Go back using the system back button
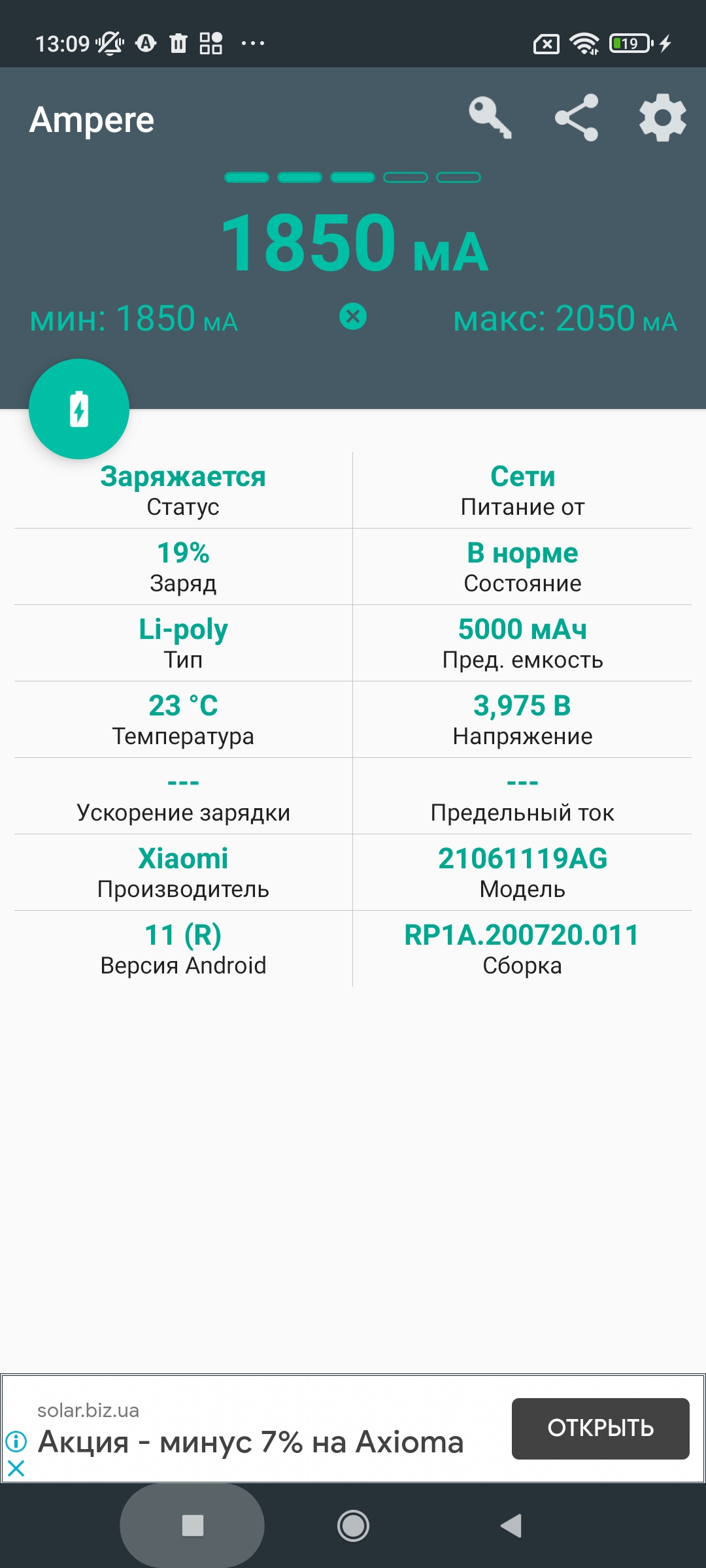The height and width of the screenshot is (1568, 706). click(x=511, y=1526)
